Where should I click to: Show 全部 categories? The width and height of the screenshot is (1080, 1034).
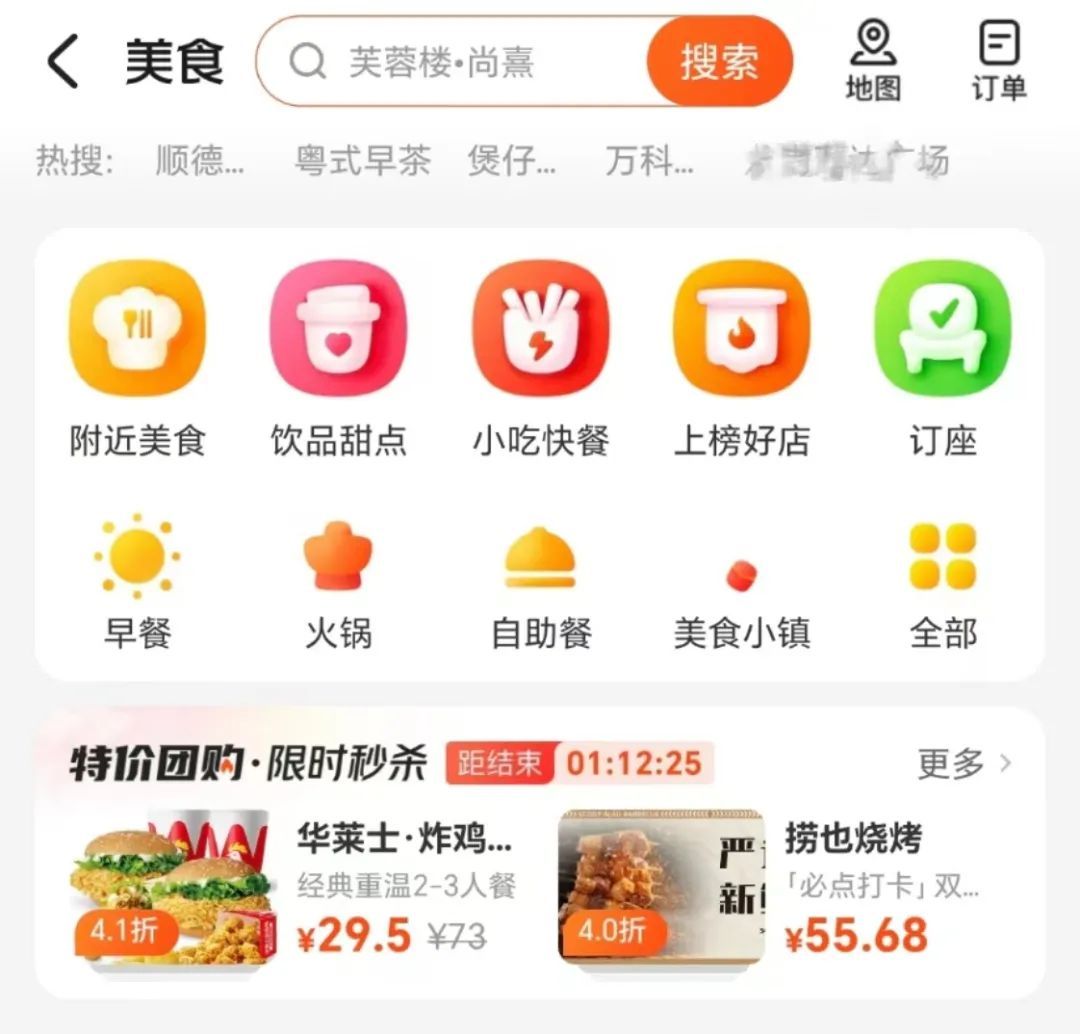(942, 582)
